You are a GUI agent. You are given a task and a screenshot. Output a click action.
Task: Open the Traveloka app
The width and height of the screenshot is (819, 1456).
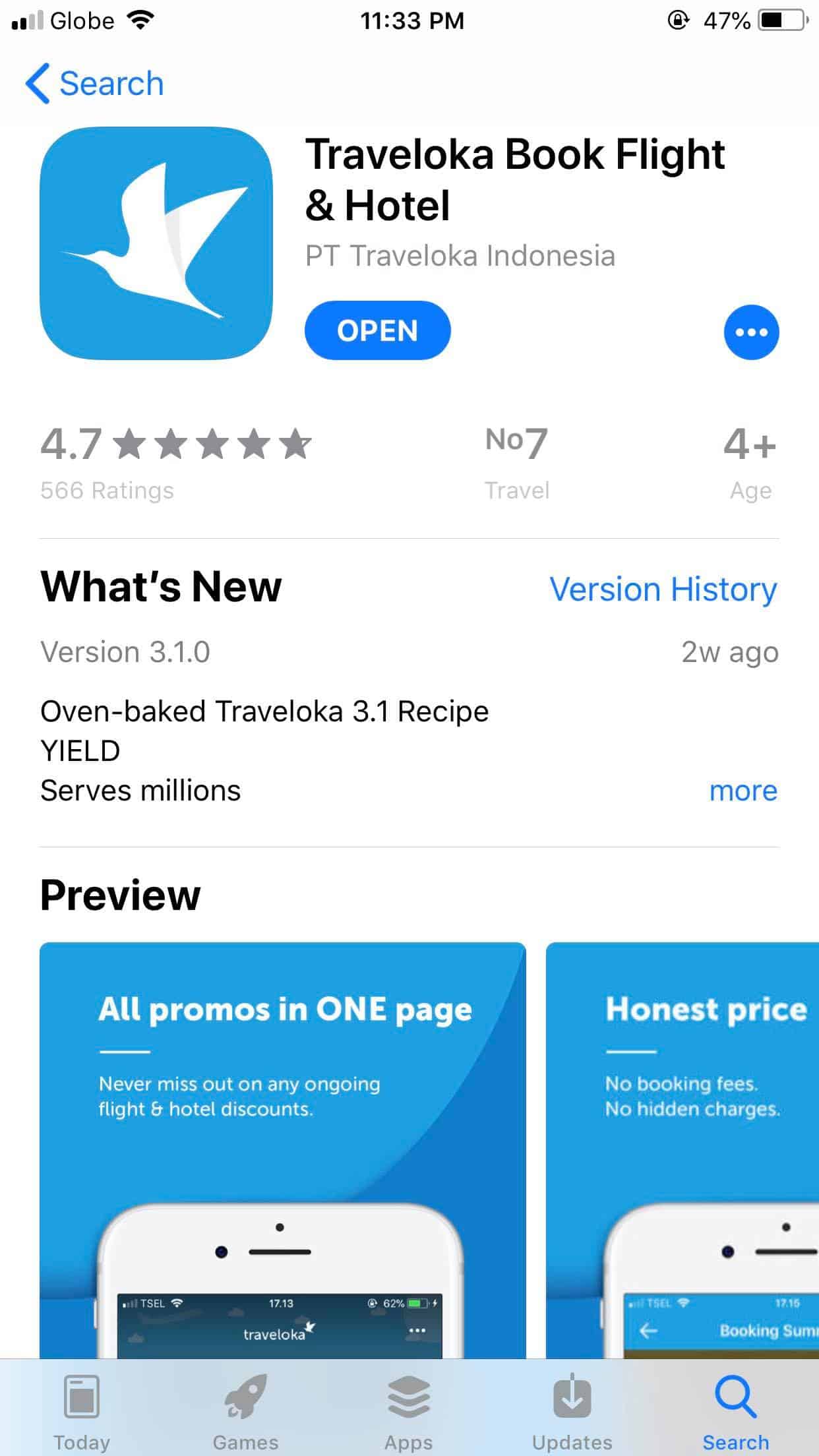[x=377, y=330]
